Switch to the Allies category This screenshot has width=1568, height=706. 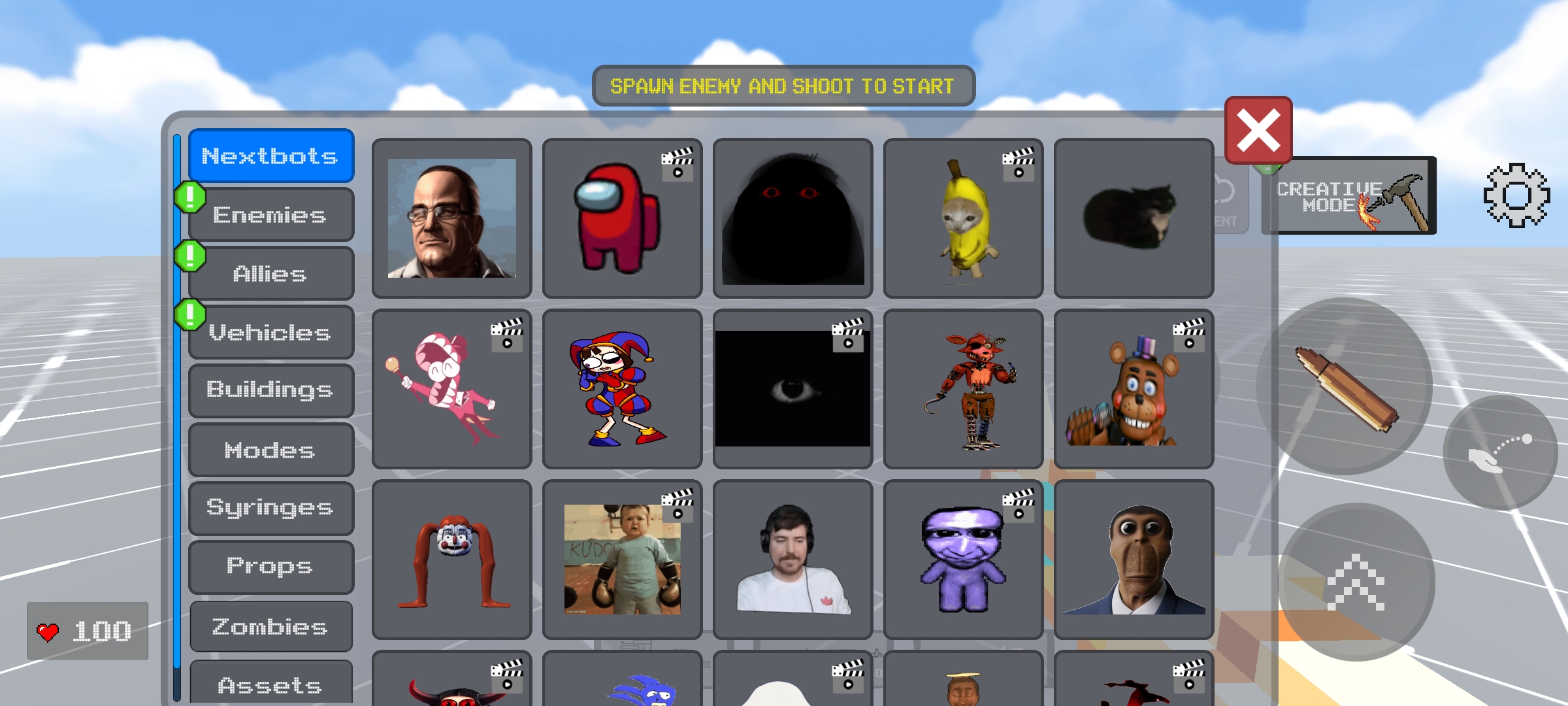(270, 274)
